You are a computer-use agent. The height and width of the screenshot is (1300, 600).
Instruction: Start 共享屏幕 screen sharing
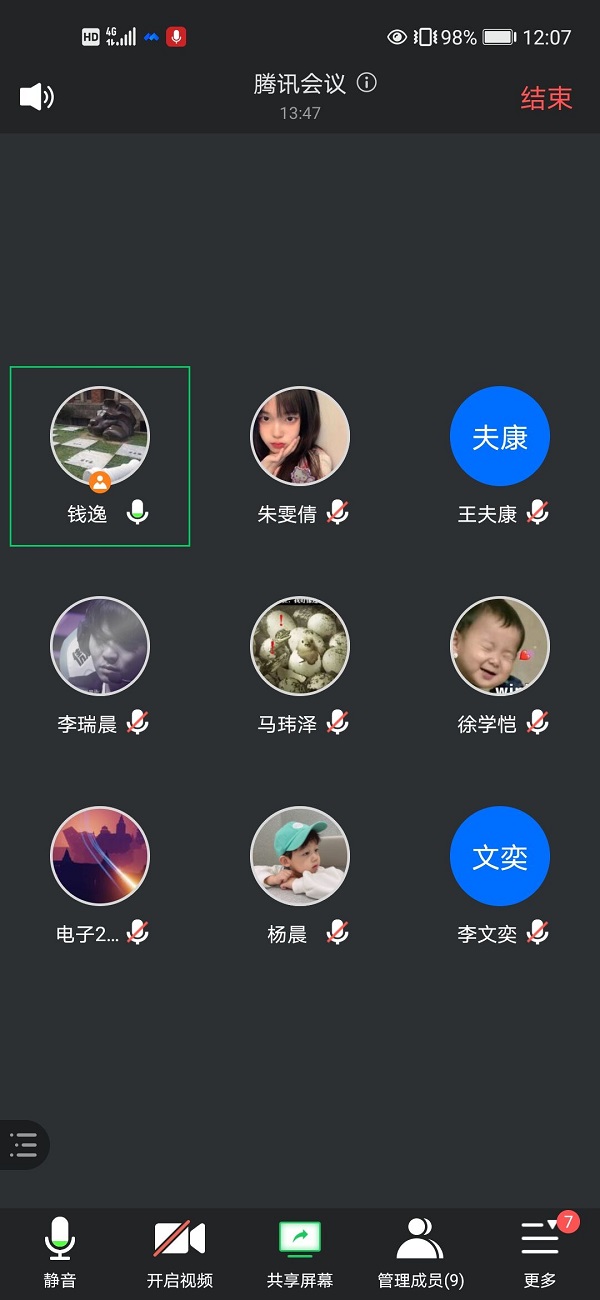(x=300, y=1252)
